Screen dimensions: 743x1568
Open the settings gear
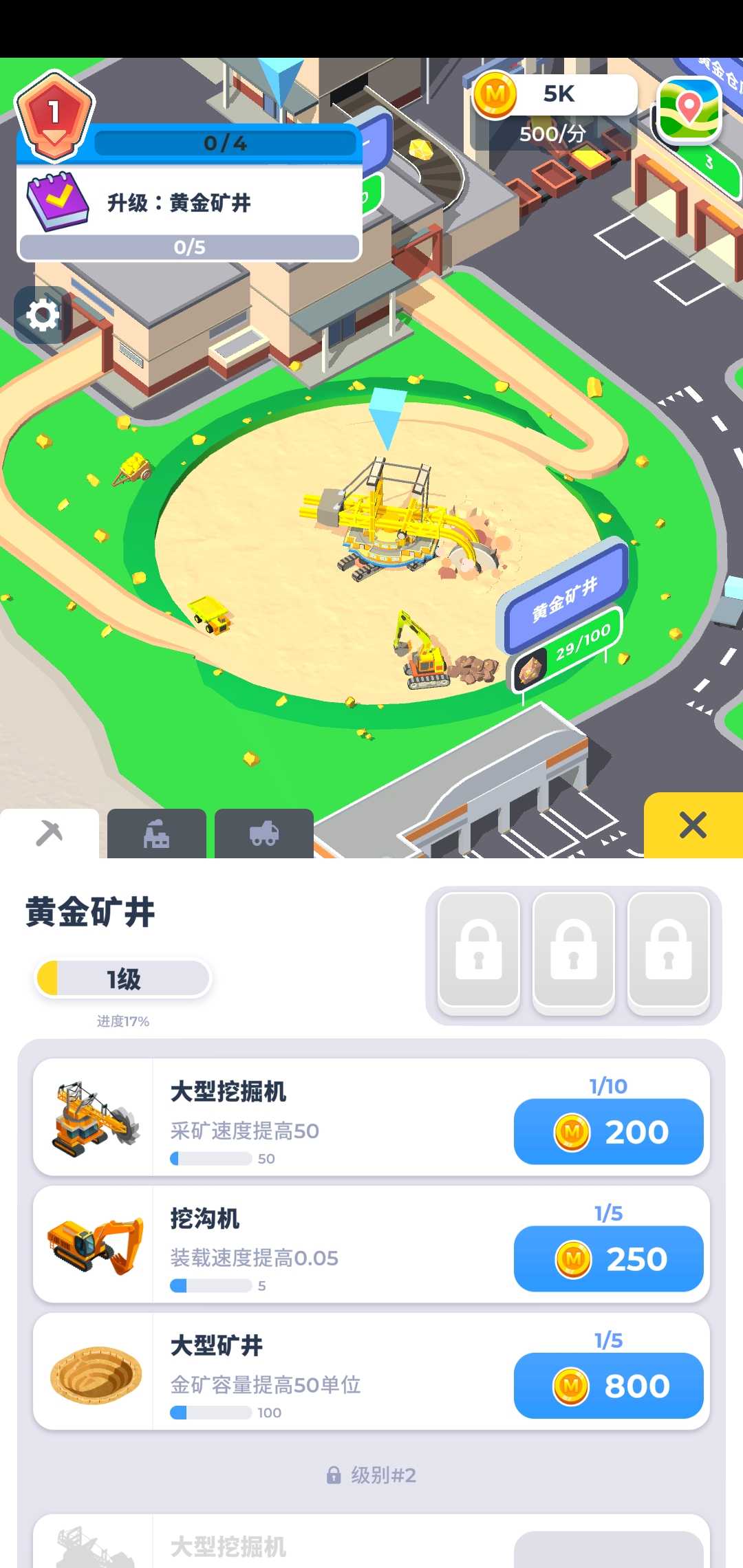[43, 316]
